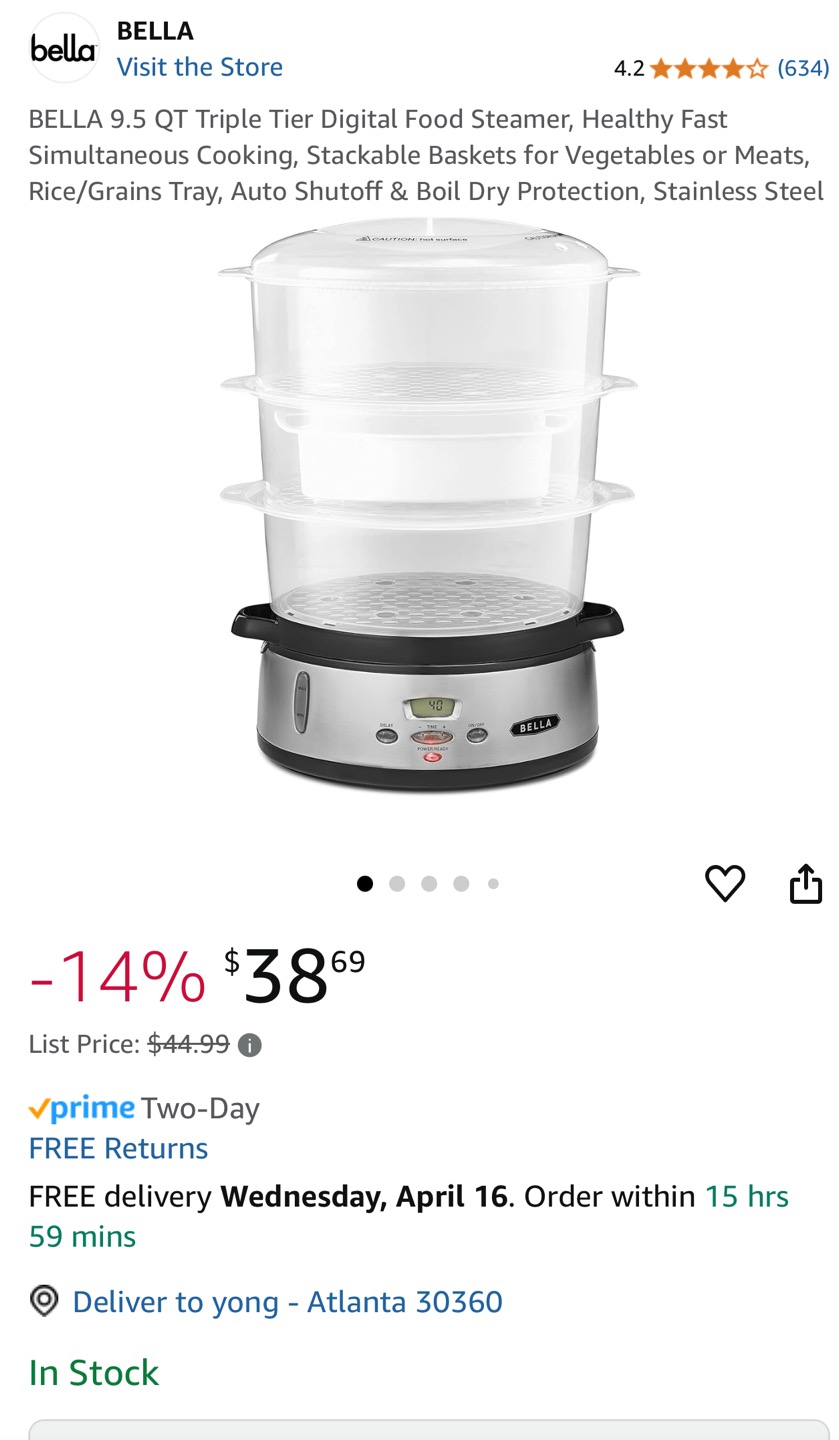The image size is (839, 1440).
Task: Tap the BELLA brand logo
Action: [63, 48]
